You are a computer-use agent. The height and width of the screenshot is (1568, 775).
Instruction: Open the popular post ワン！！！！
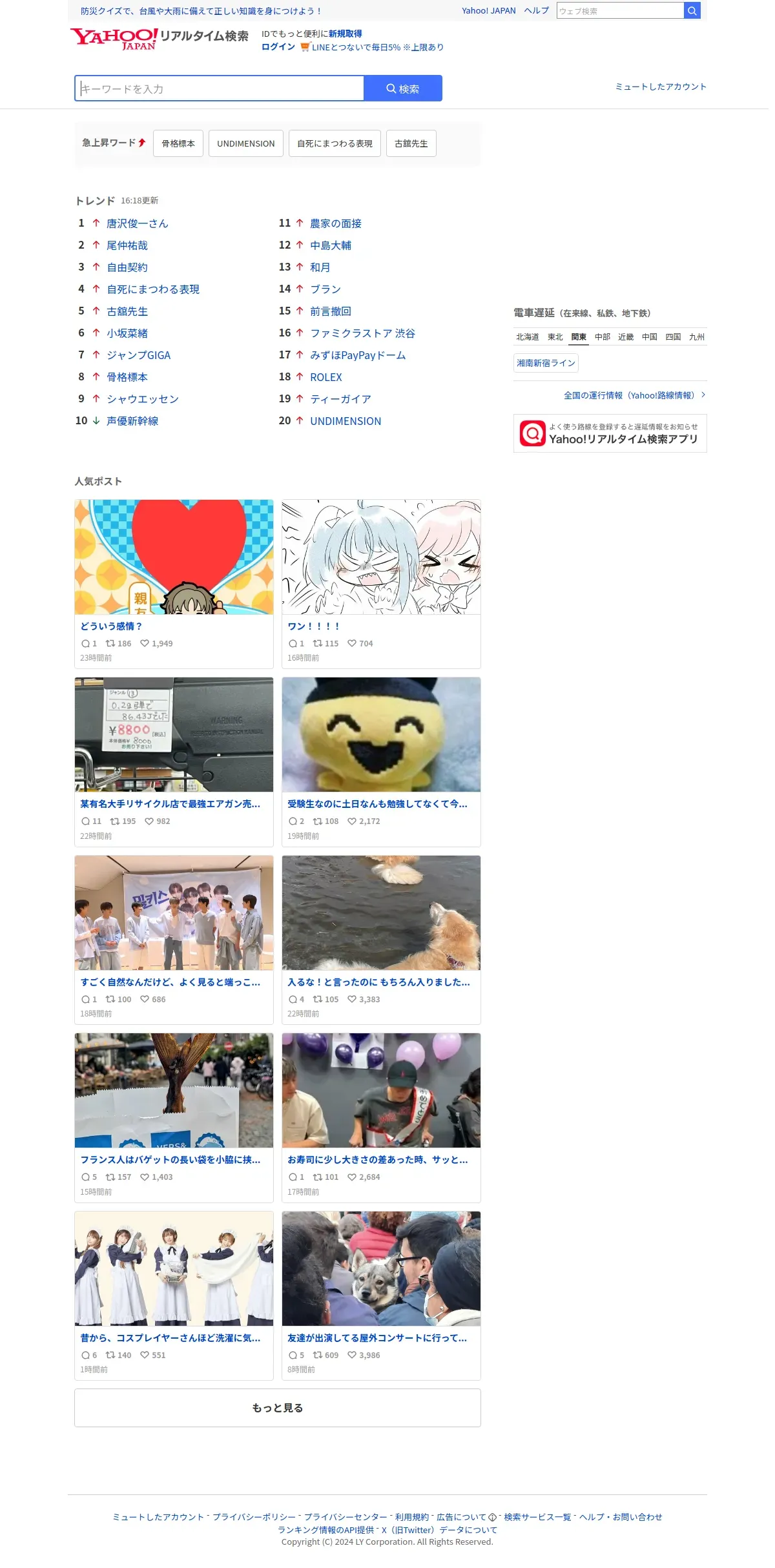click(381, 584)
